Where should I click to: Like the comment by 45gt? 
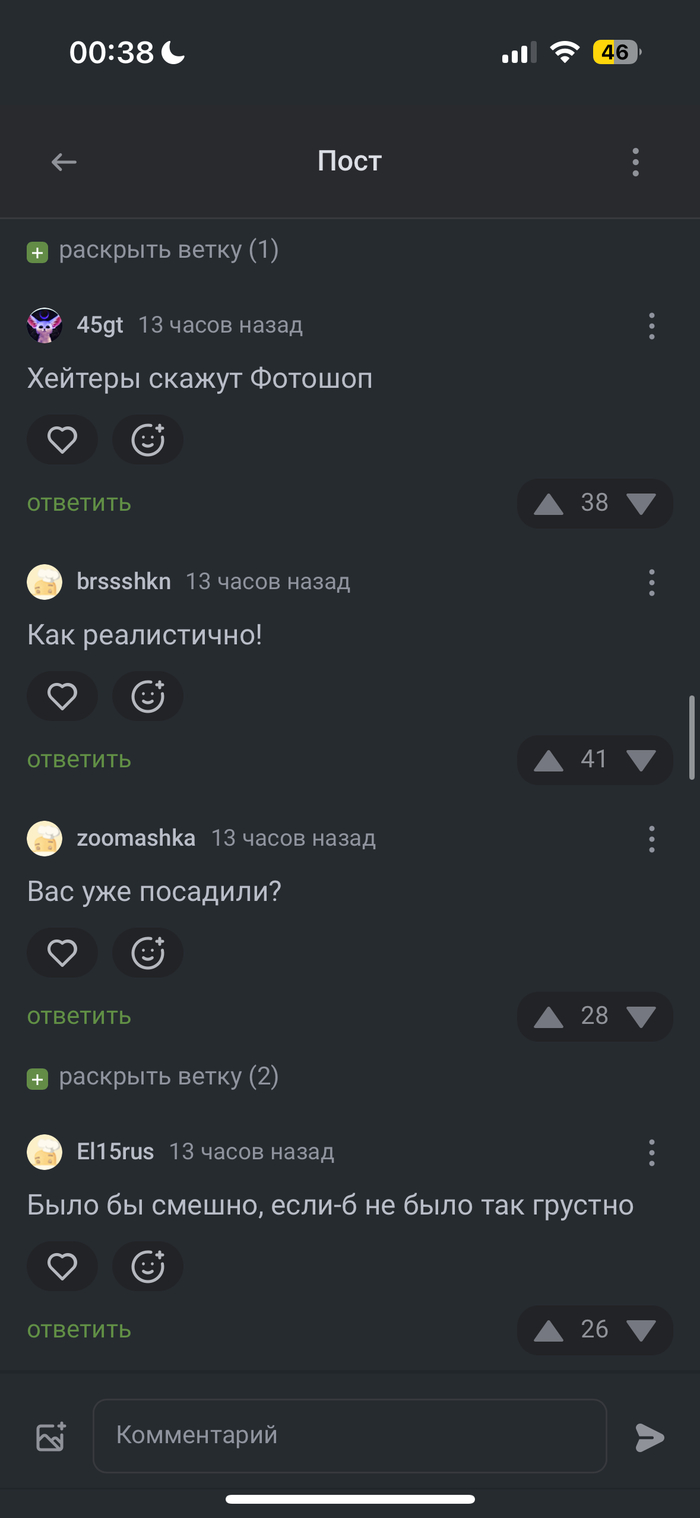pos(62,440)
